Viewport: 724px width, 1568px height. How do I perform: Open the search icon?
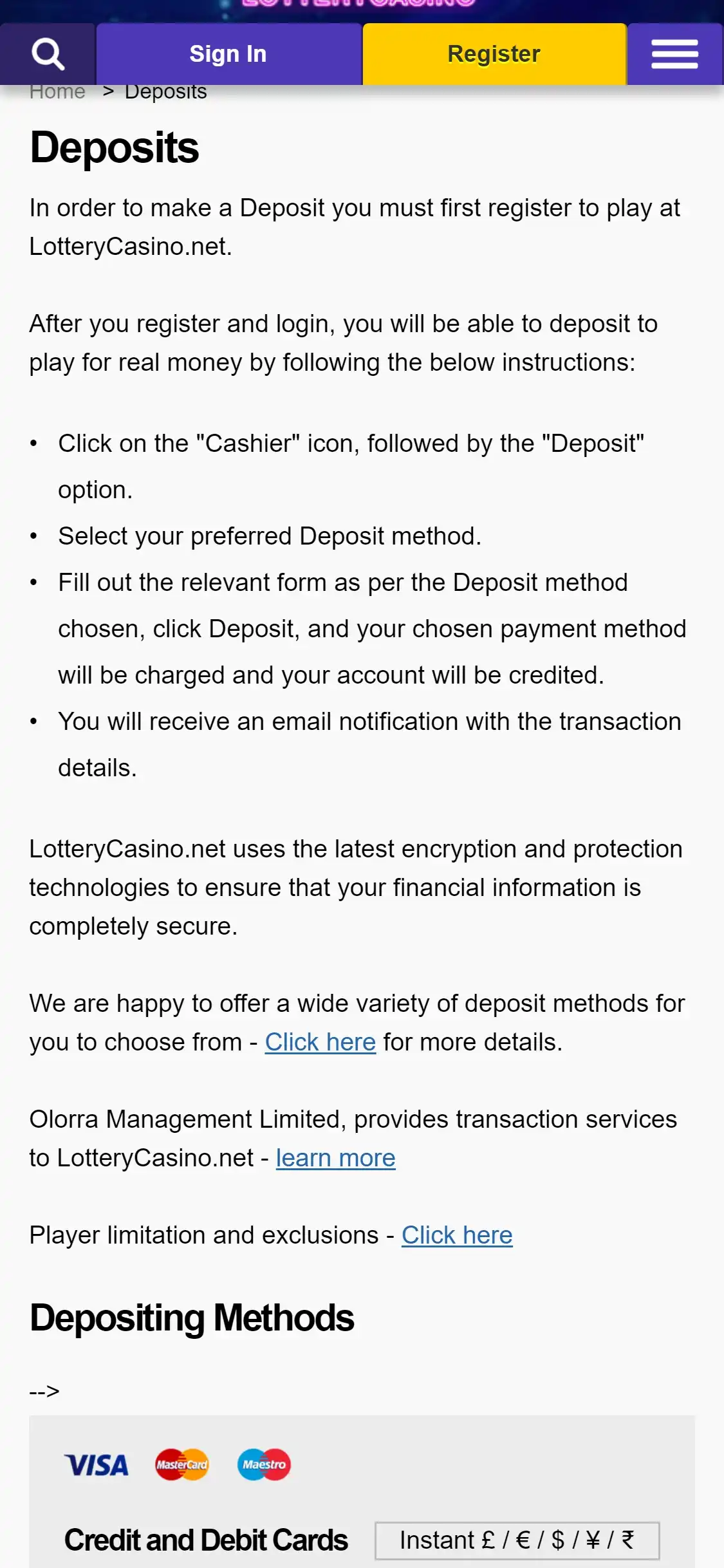[x=48, y=54]
